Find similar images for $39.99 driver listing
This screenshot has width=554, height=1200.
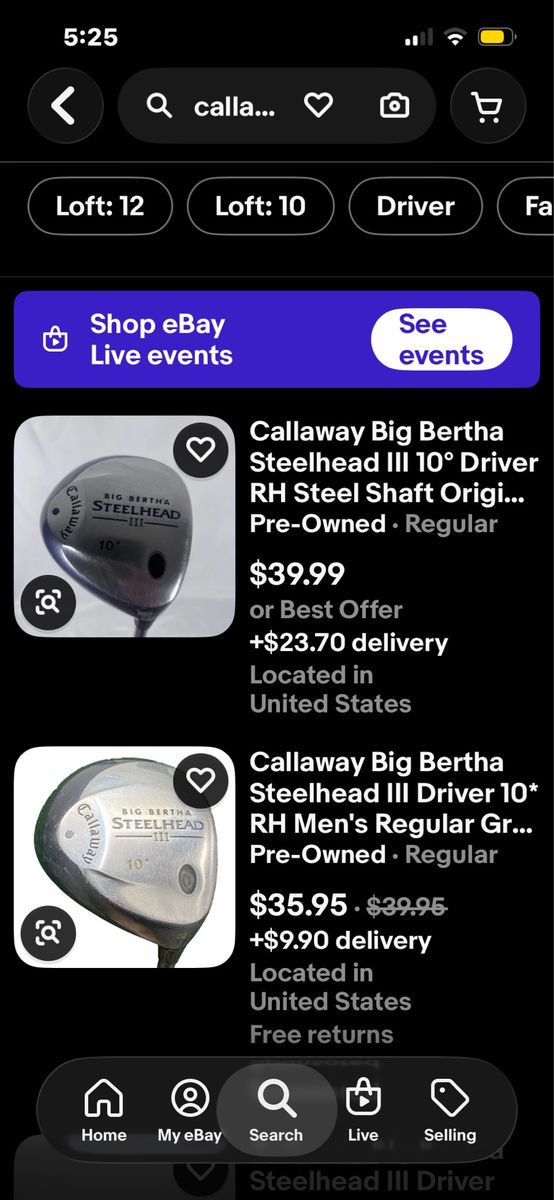pos(48,602)
